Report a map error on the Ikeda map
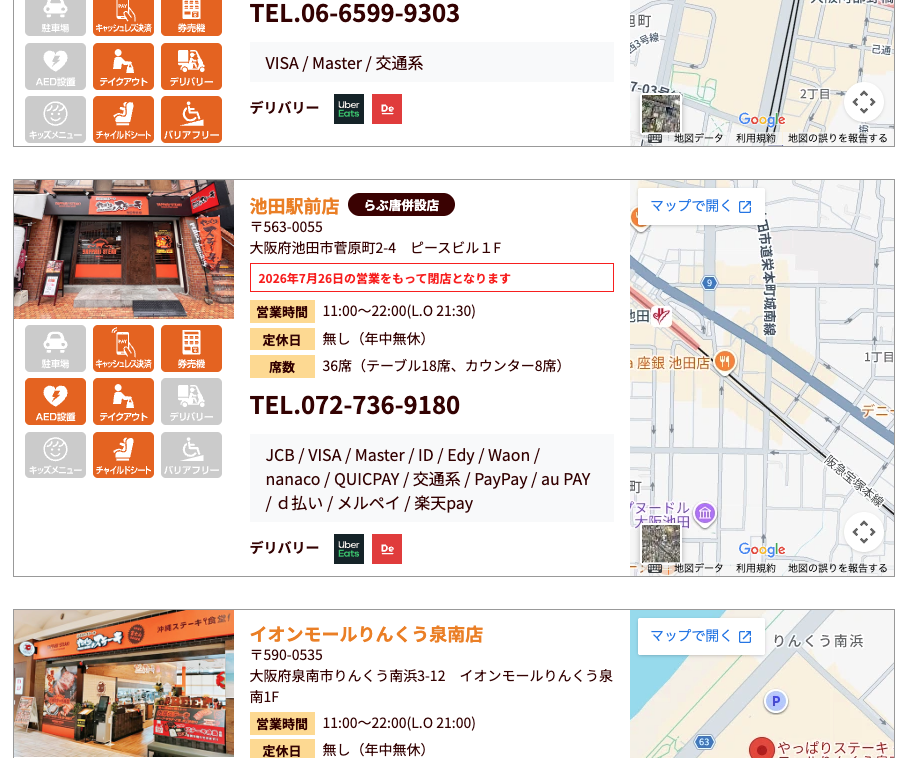Viewport: 901px width, 758px height. [x=838, y=568]
